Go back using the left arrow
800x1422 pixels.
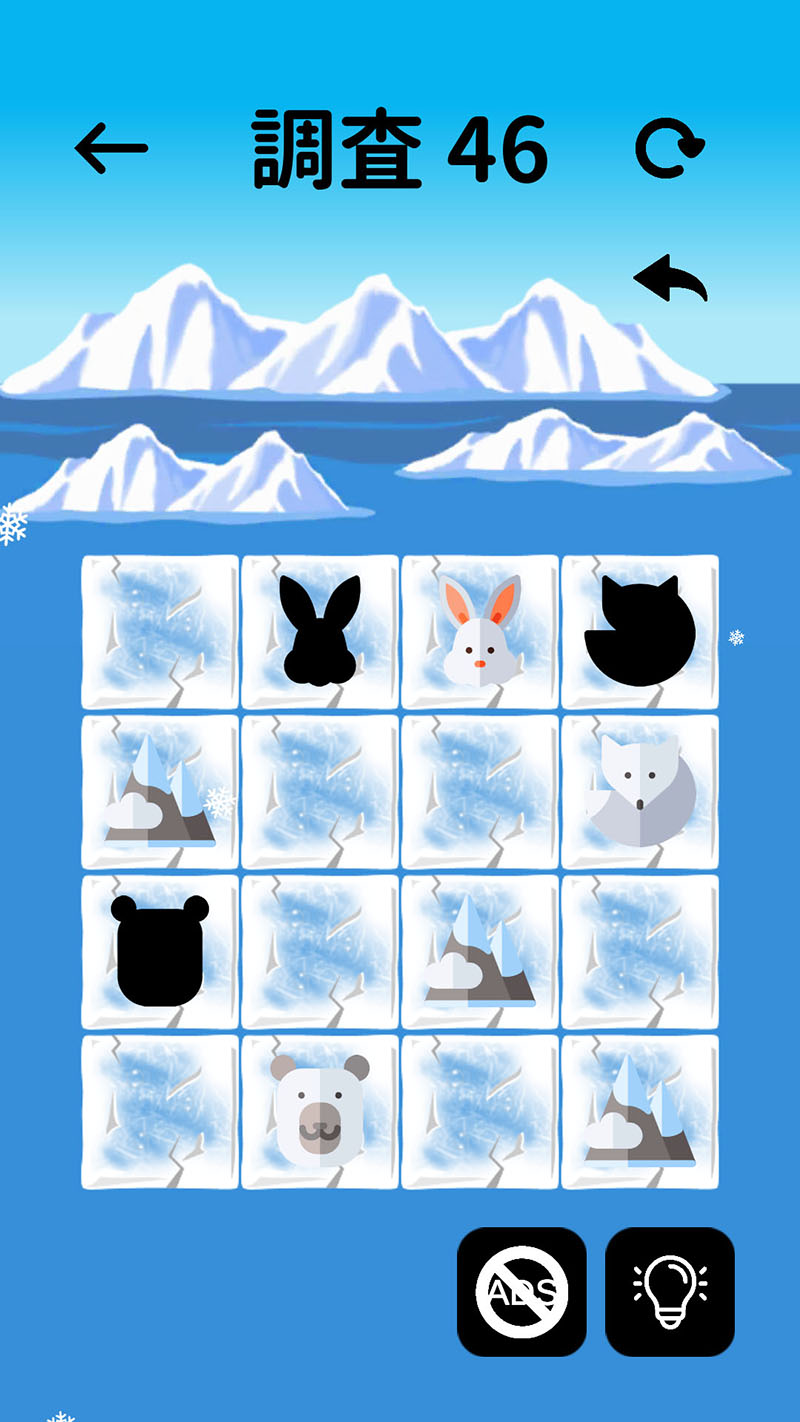[111, 149]
